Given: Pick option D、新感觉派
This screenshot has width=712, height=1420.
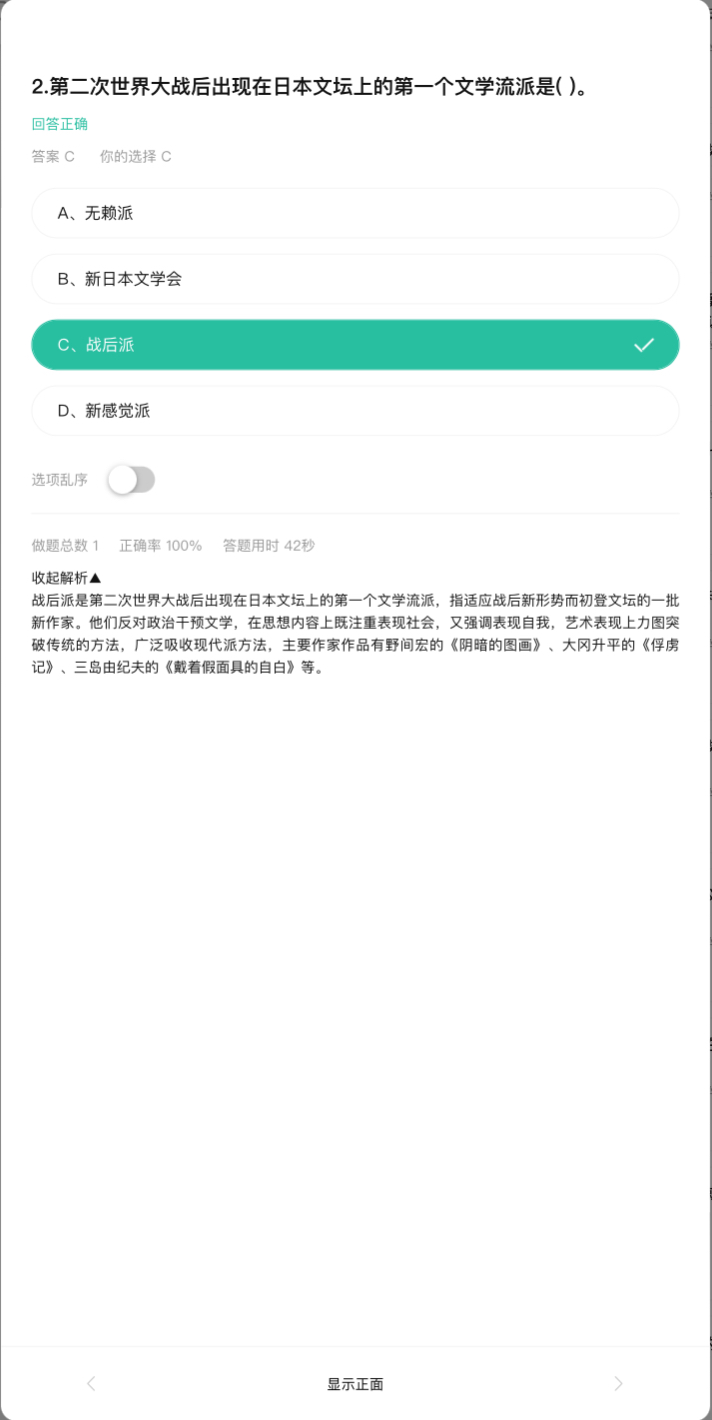Looking at the screenshot, I should pyautogui.click(x=355, y=411).
